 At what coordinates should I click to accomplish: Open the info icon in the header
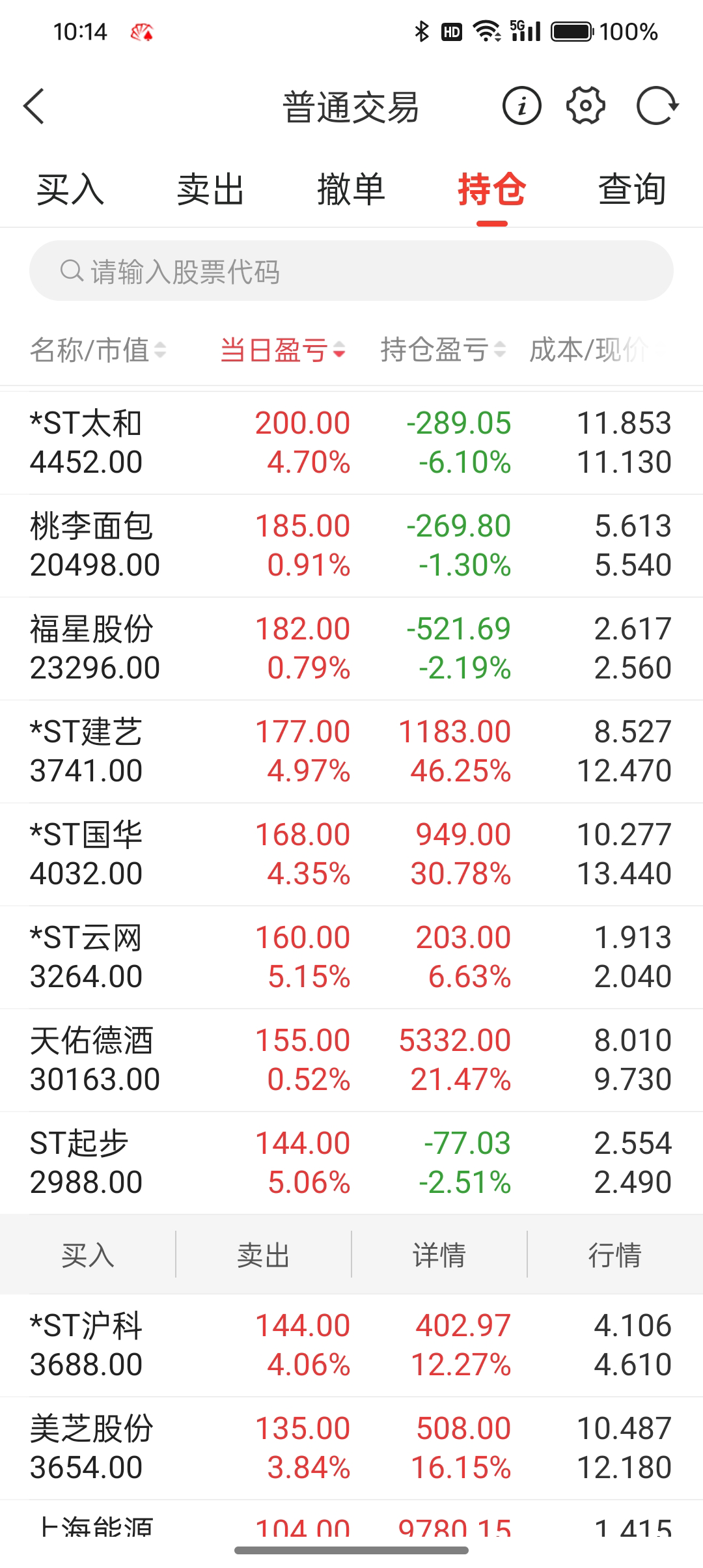[x=521, y=106]
